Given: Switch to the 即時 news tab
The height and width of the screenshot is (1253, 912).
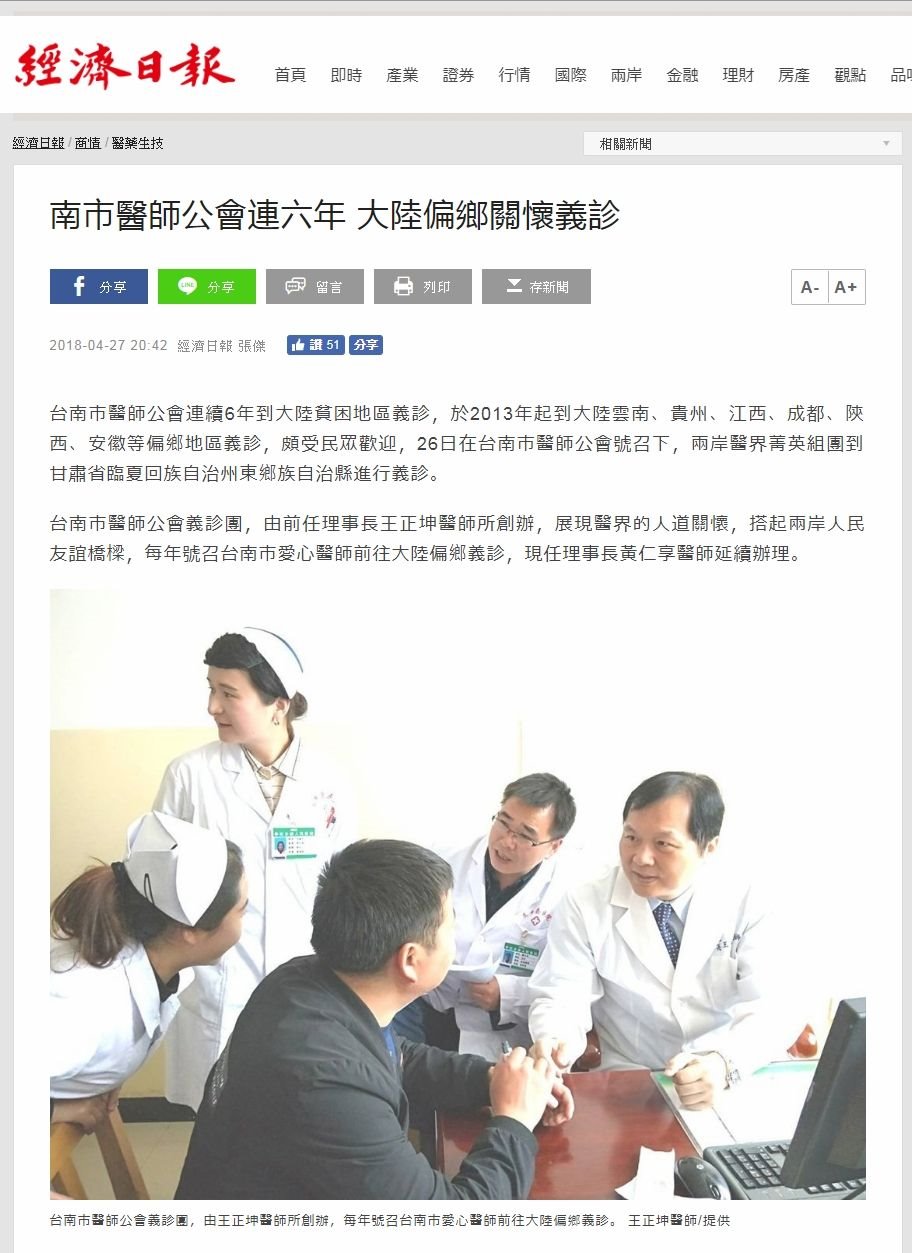Looking at the screenshot, I should (x=346, y=75).
